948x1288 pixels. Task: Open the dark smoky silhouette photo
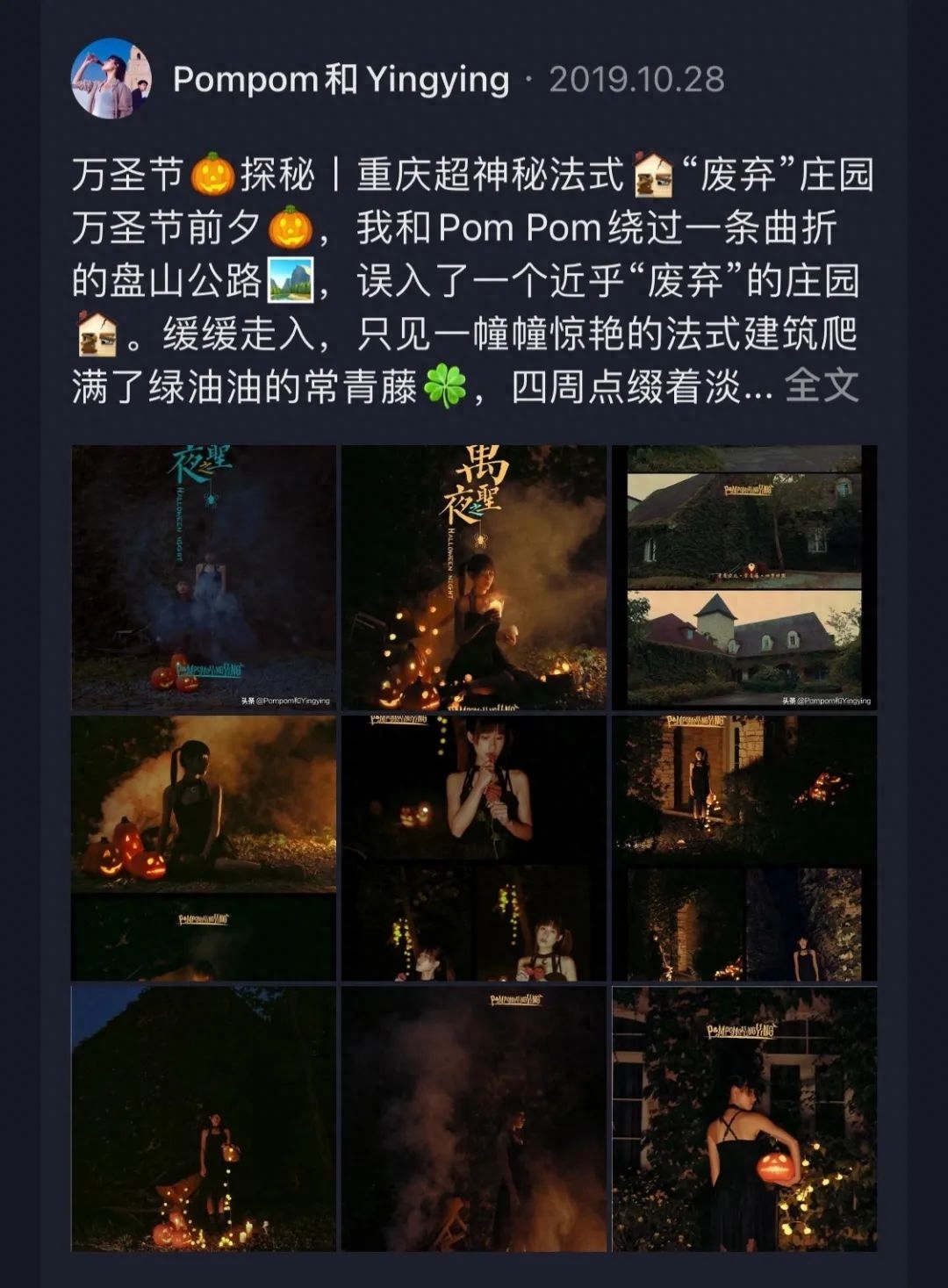point(474,1118)
